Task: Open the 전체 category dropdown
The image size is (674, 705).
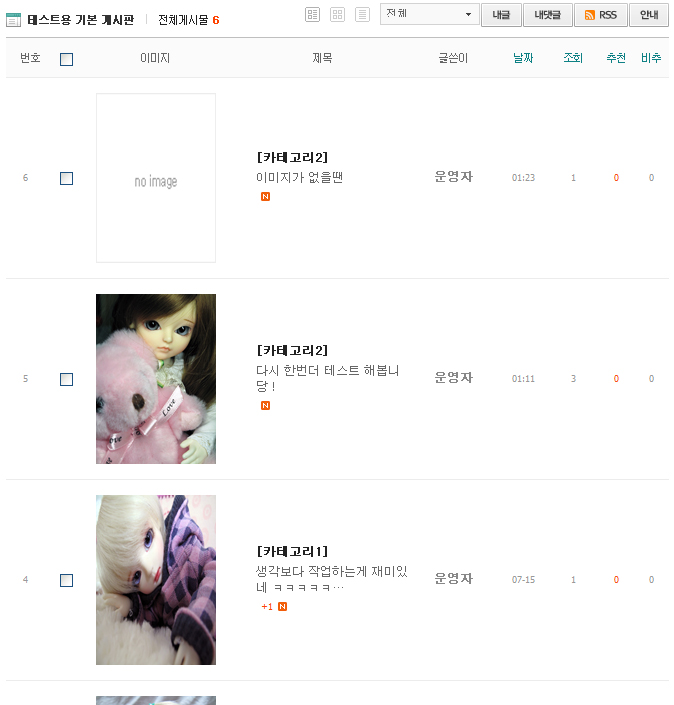Action: 430,15
